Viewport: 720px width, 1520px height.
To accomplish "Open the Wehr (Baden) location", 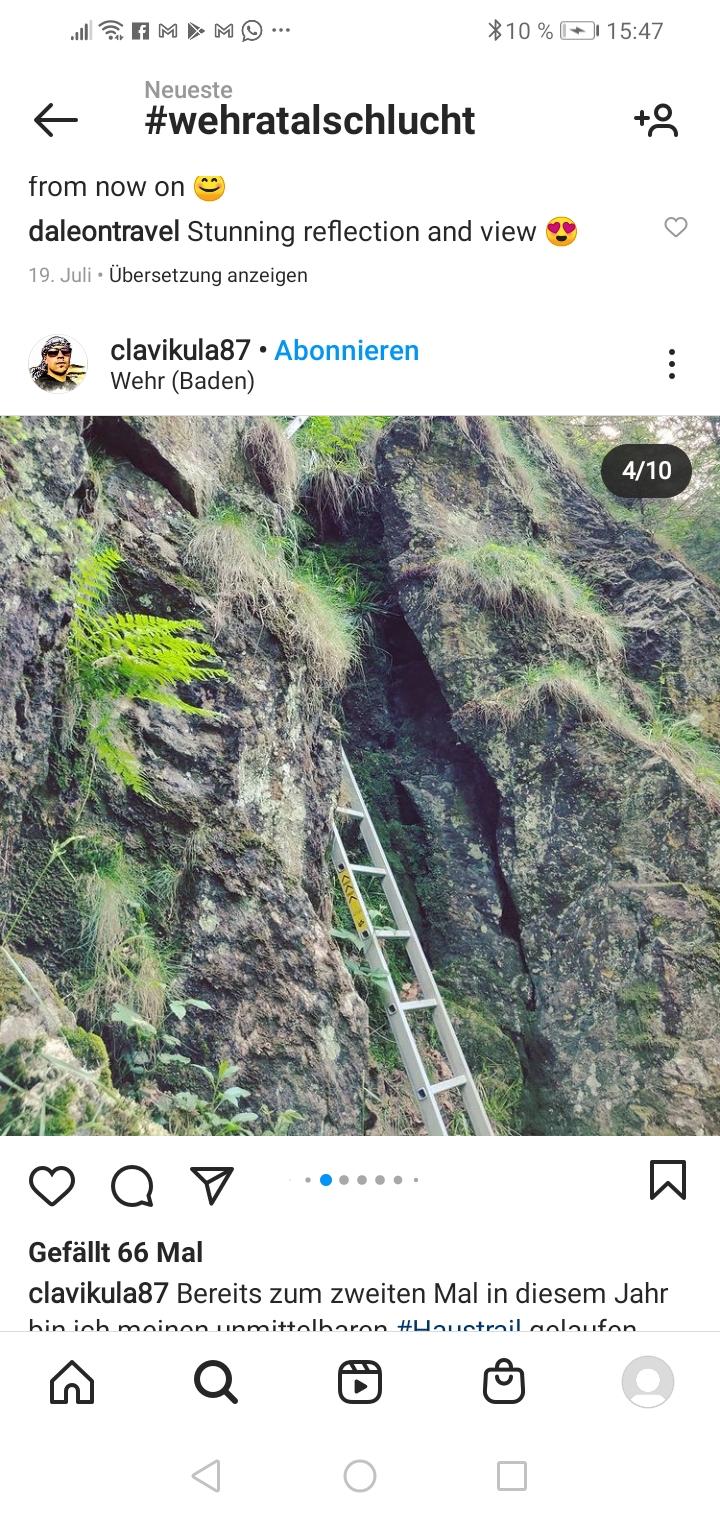I will tap(182, 381).
